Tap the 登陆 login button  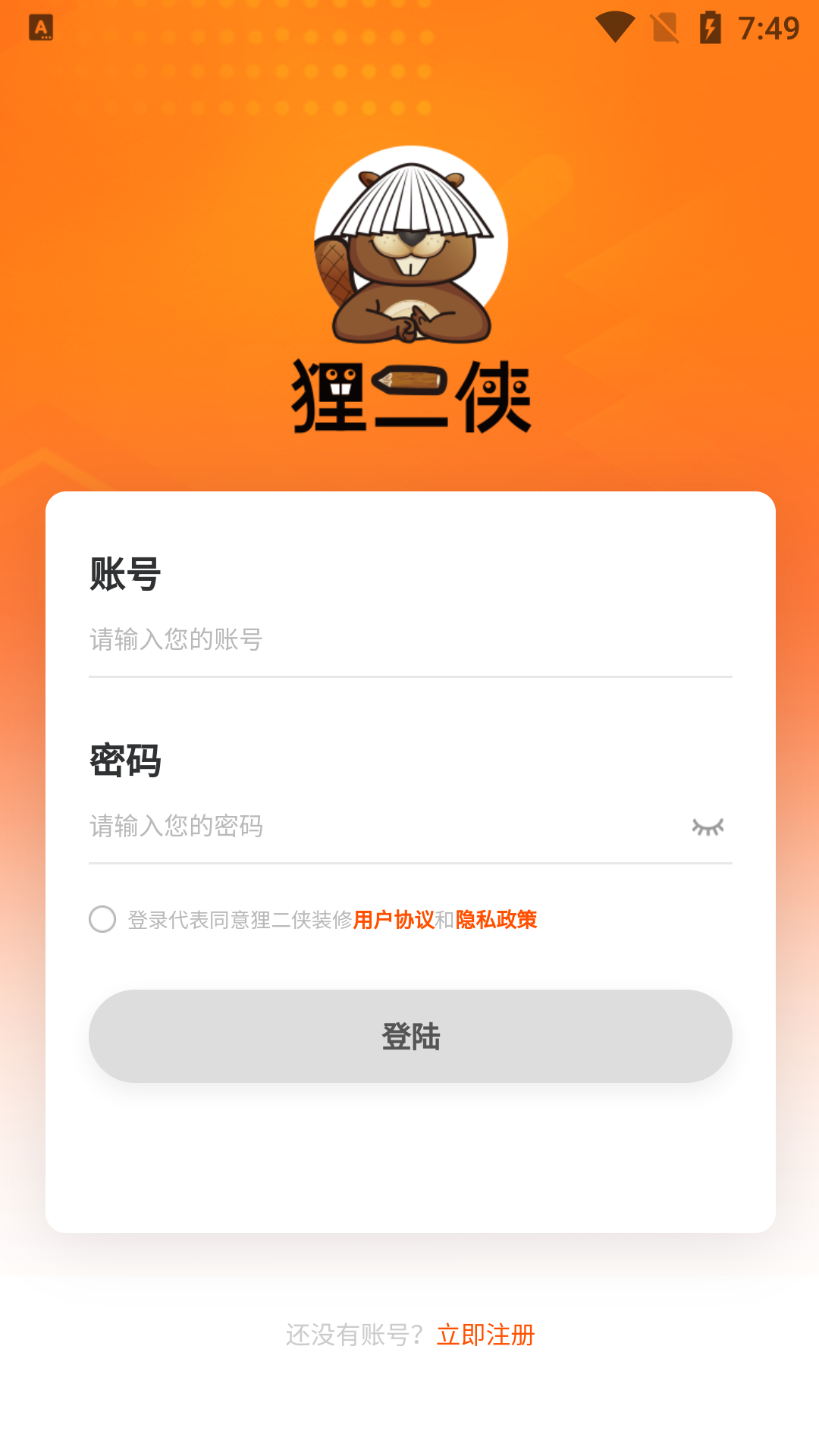click(x=410, y=1036)
